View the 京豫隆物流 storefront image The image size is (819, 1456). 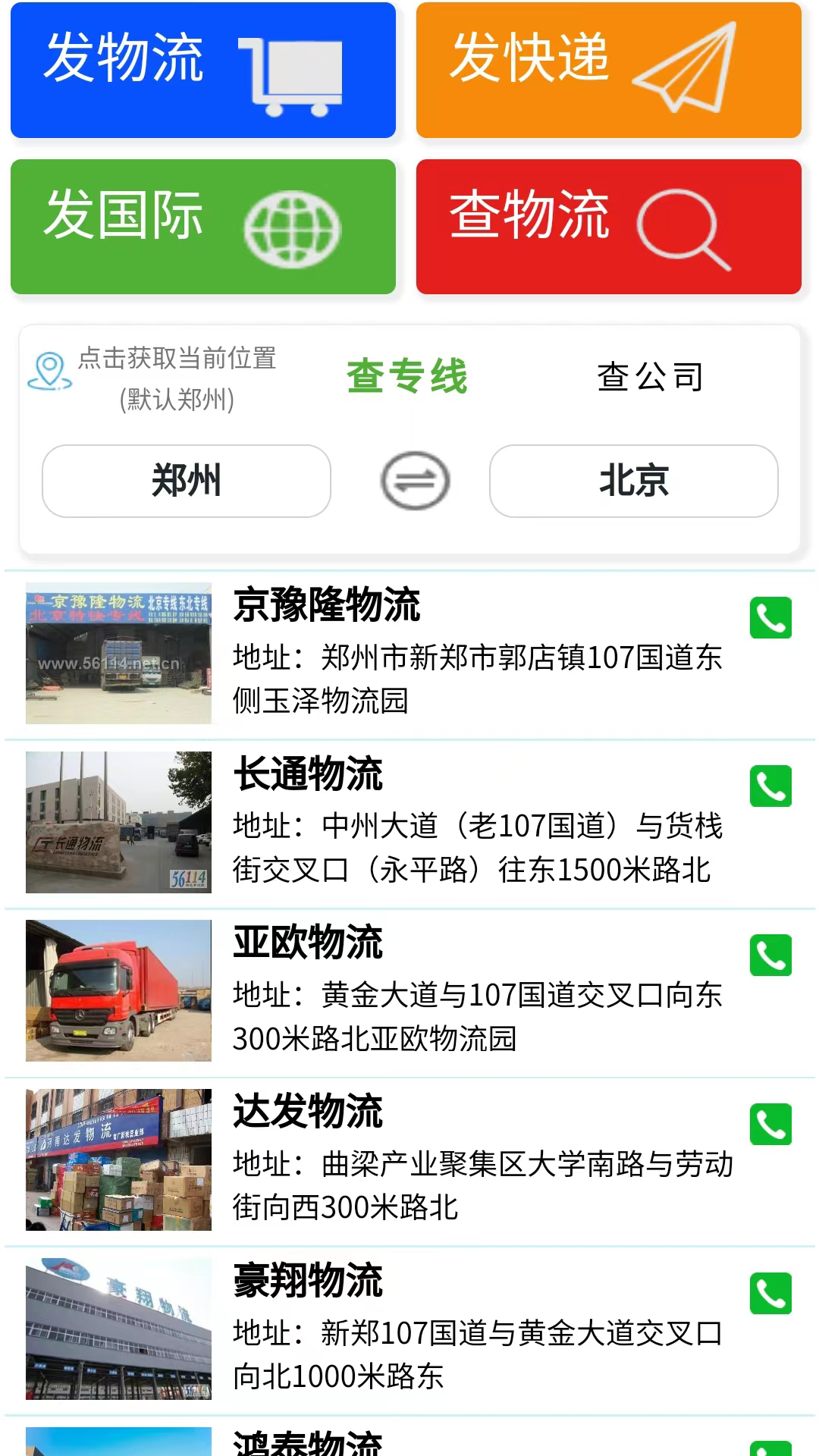point(118,652)
